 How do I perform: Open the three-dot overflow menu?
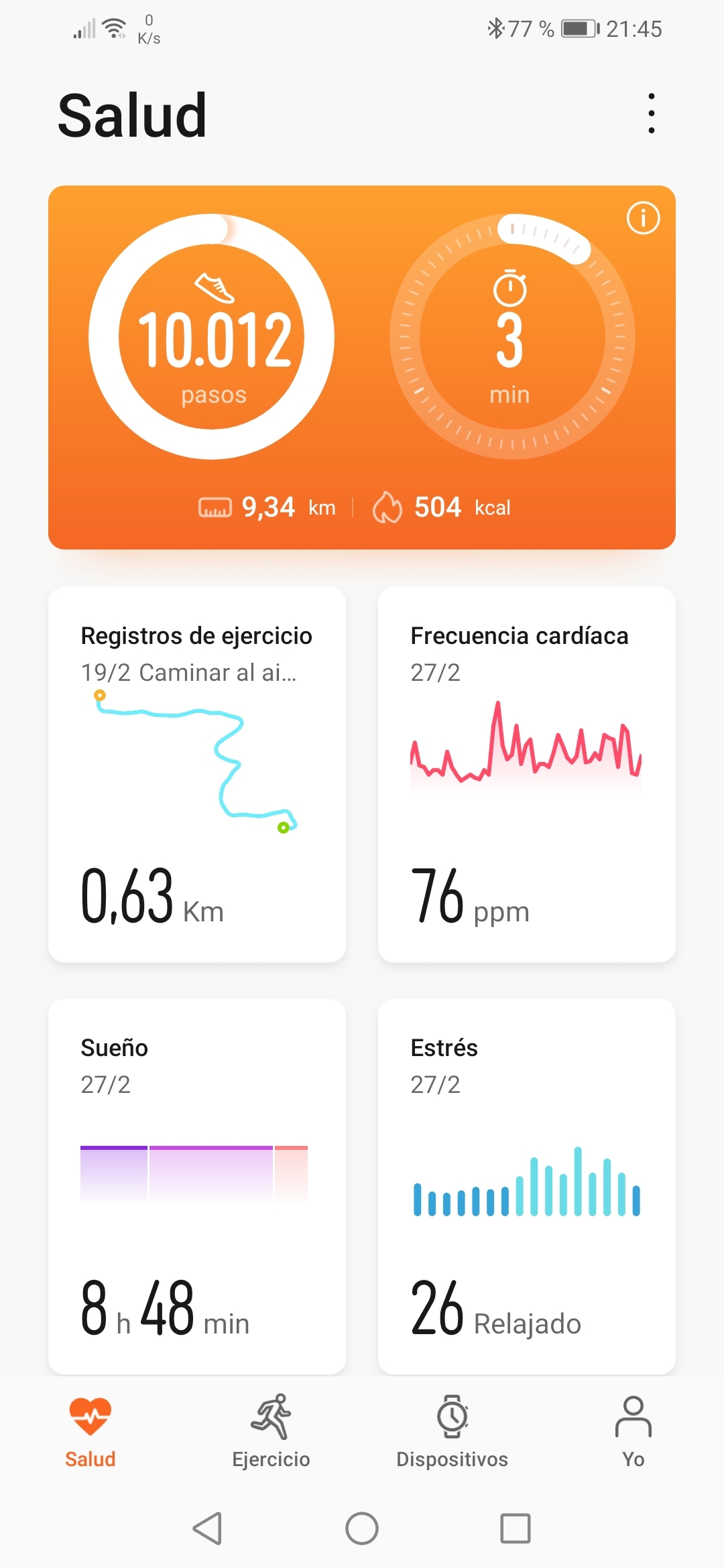coord(651,113)
